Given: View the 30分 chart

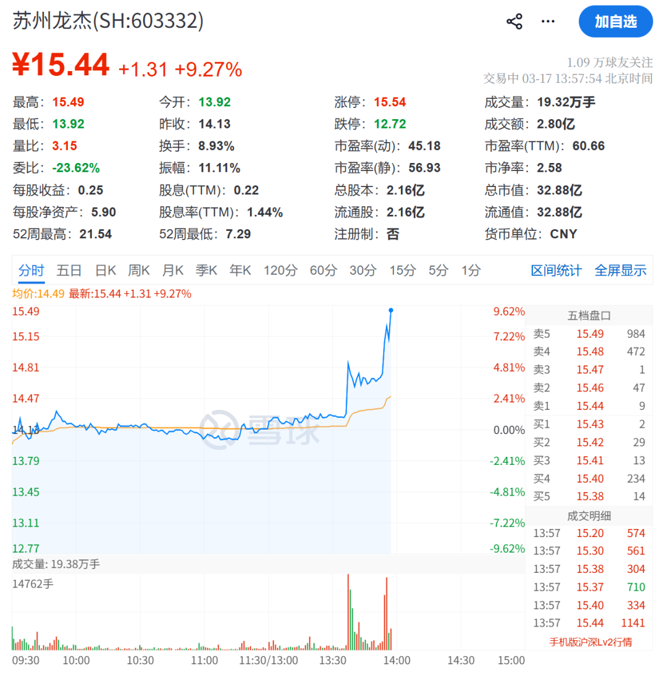Looking at the screenshot, I should pyautogui.click(x=363, y=270).
